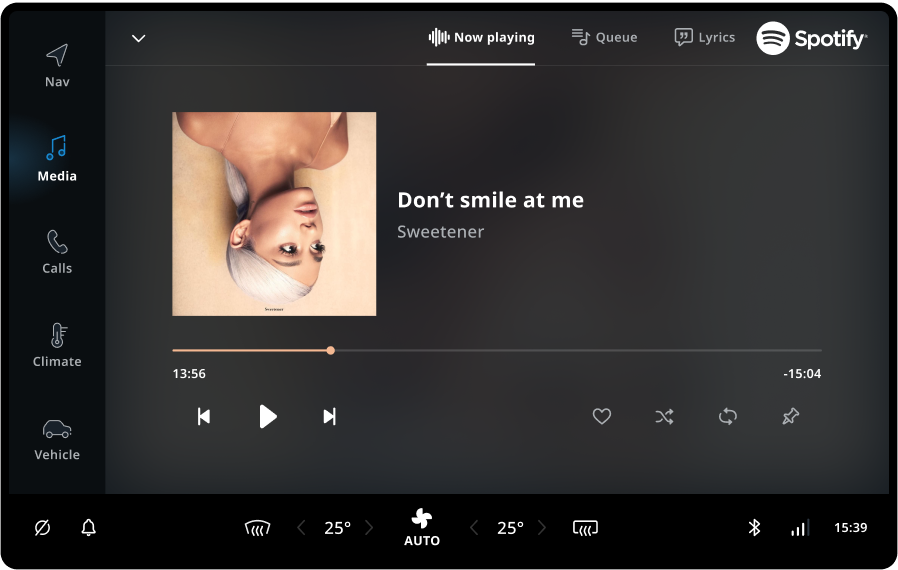Open the notifications bell
Viewport: 898px width, 570px height.
(x=89, y=528)
